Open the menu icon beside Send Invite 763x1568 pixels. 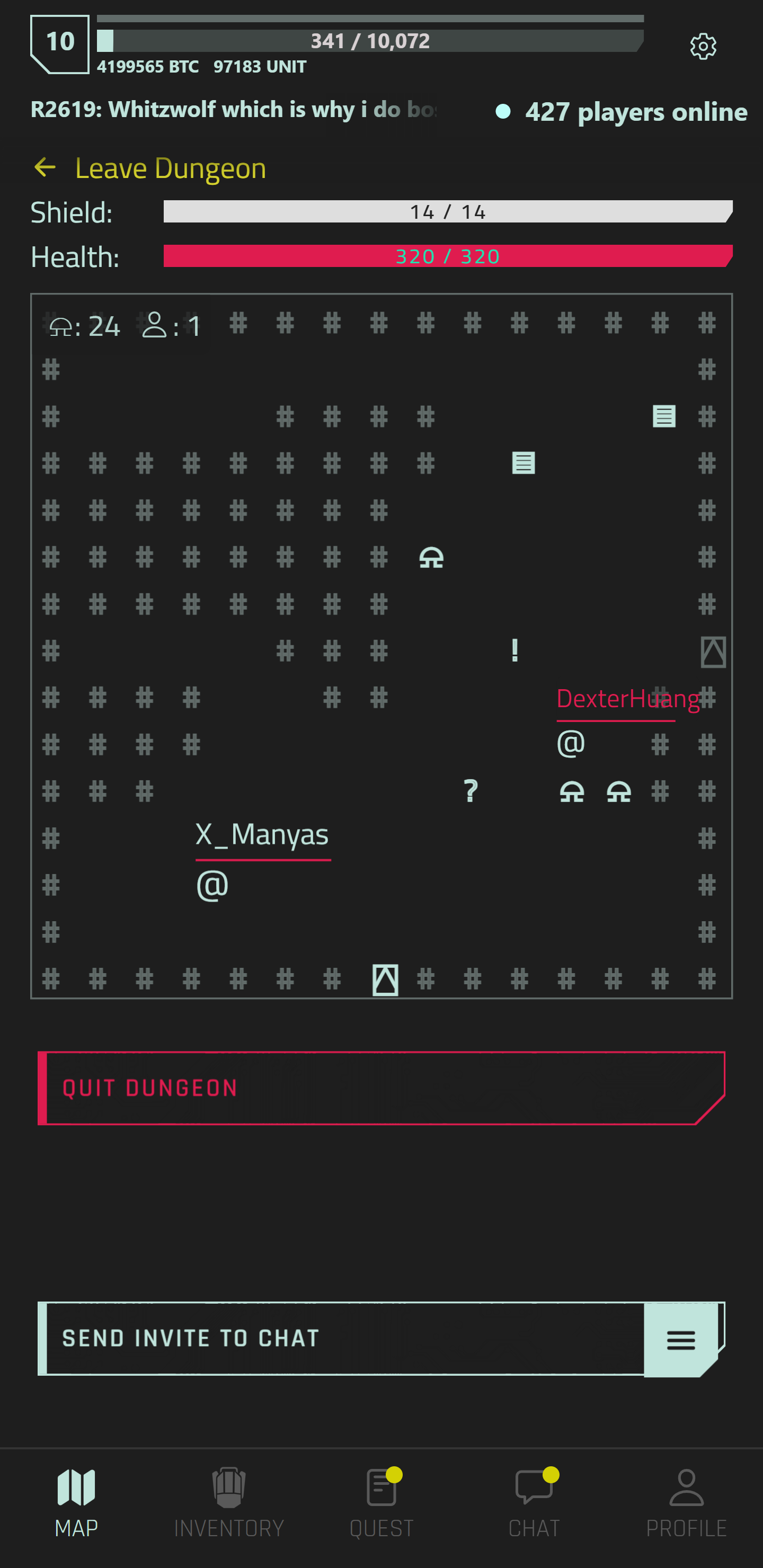[681, 1340]
